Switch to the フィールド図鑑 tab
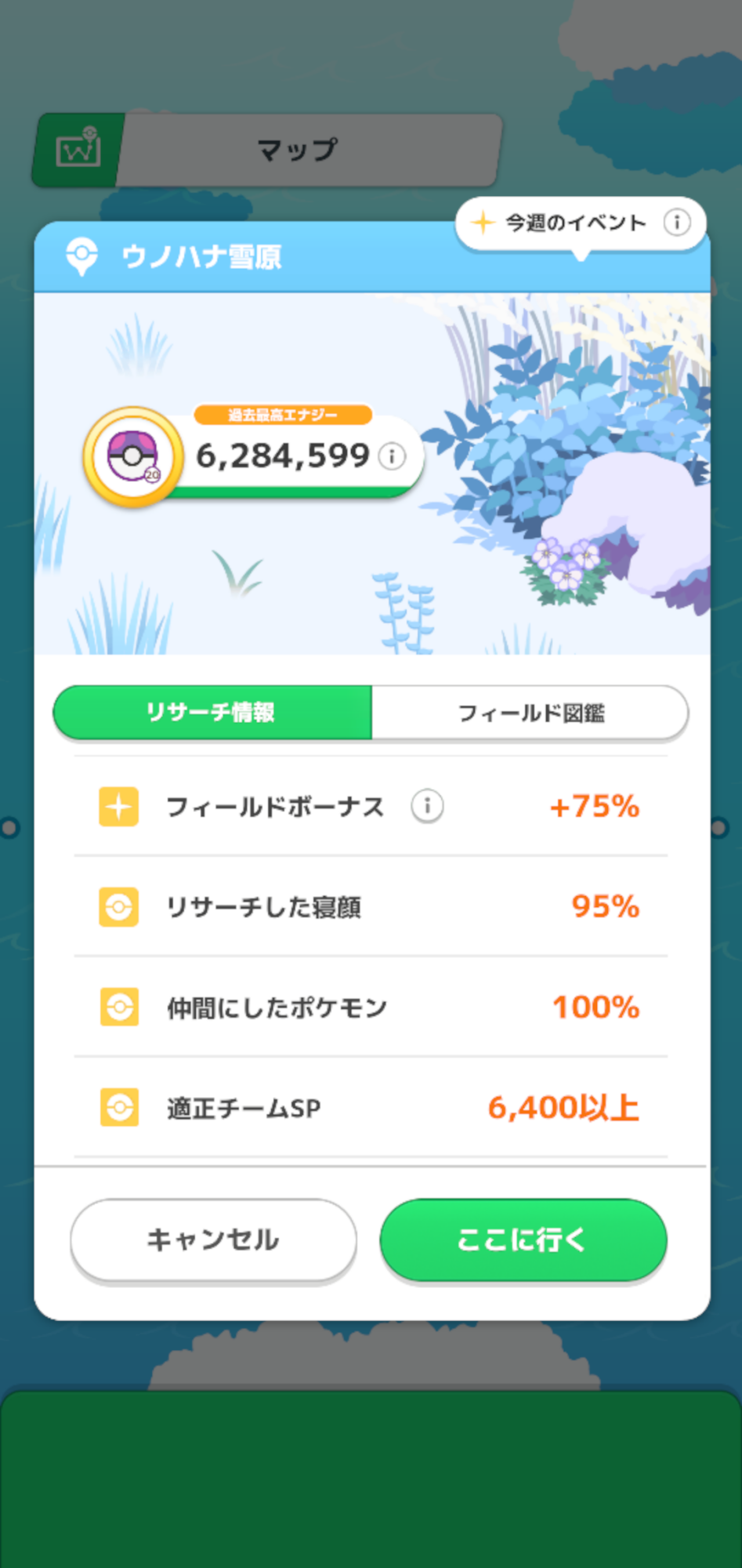742x1568 pixels. click(x=530, y=713)
